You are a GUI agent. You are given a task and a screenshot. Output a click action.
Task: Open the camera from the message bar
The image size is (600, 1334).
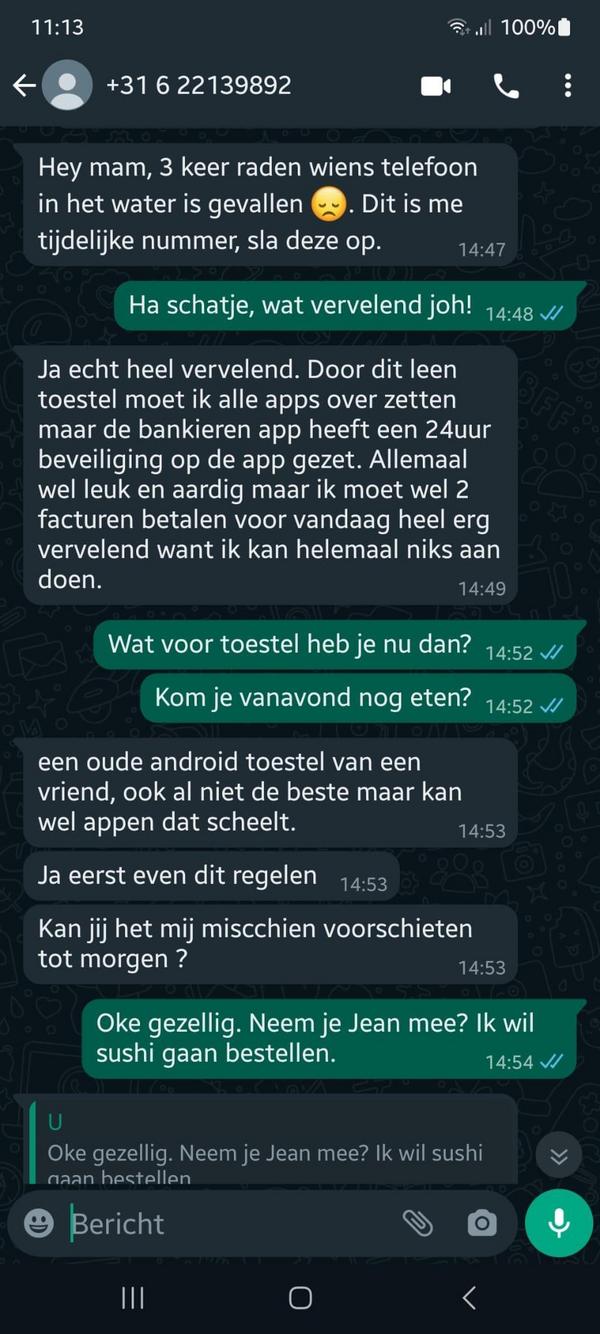pos(481,1222)
